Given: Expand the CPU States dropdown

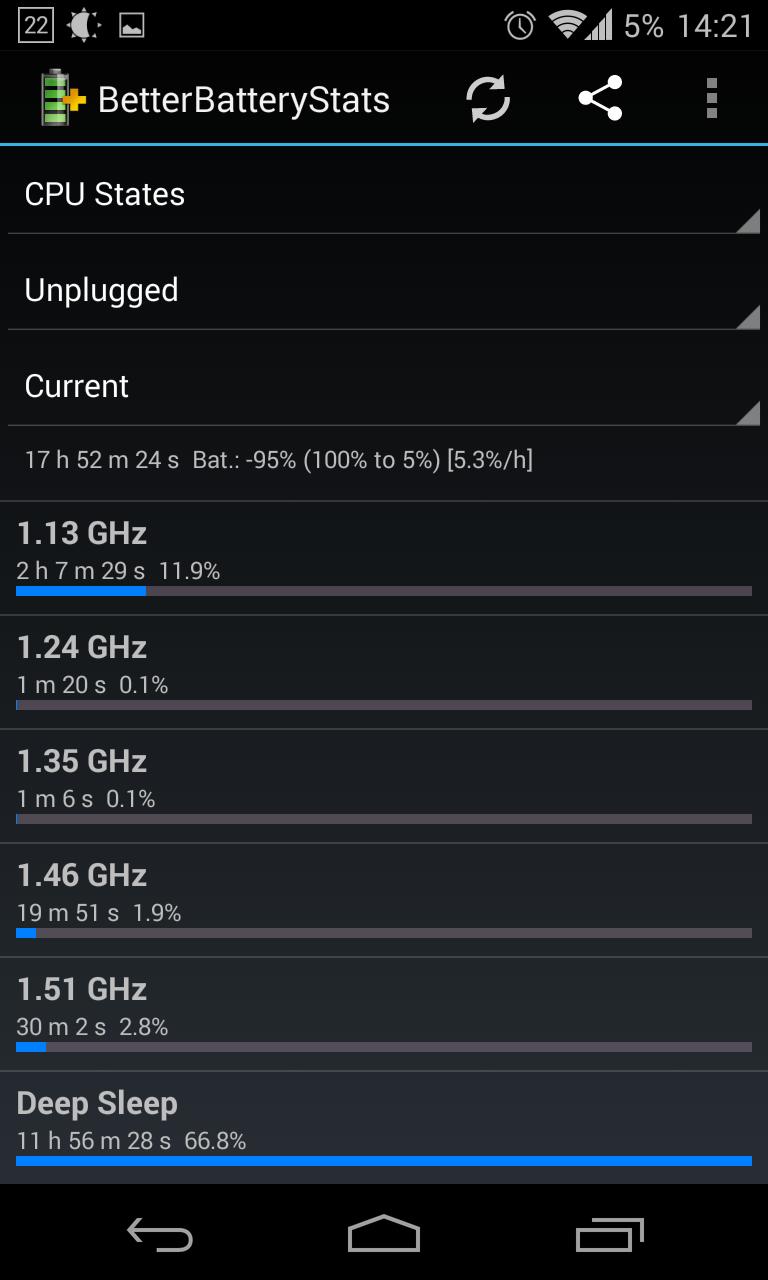Looking at the screenshot, I should [x=384, y=194].
